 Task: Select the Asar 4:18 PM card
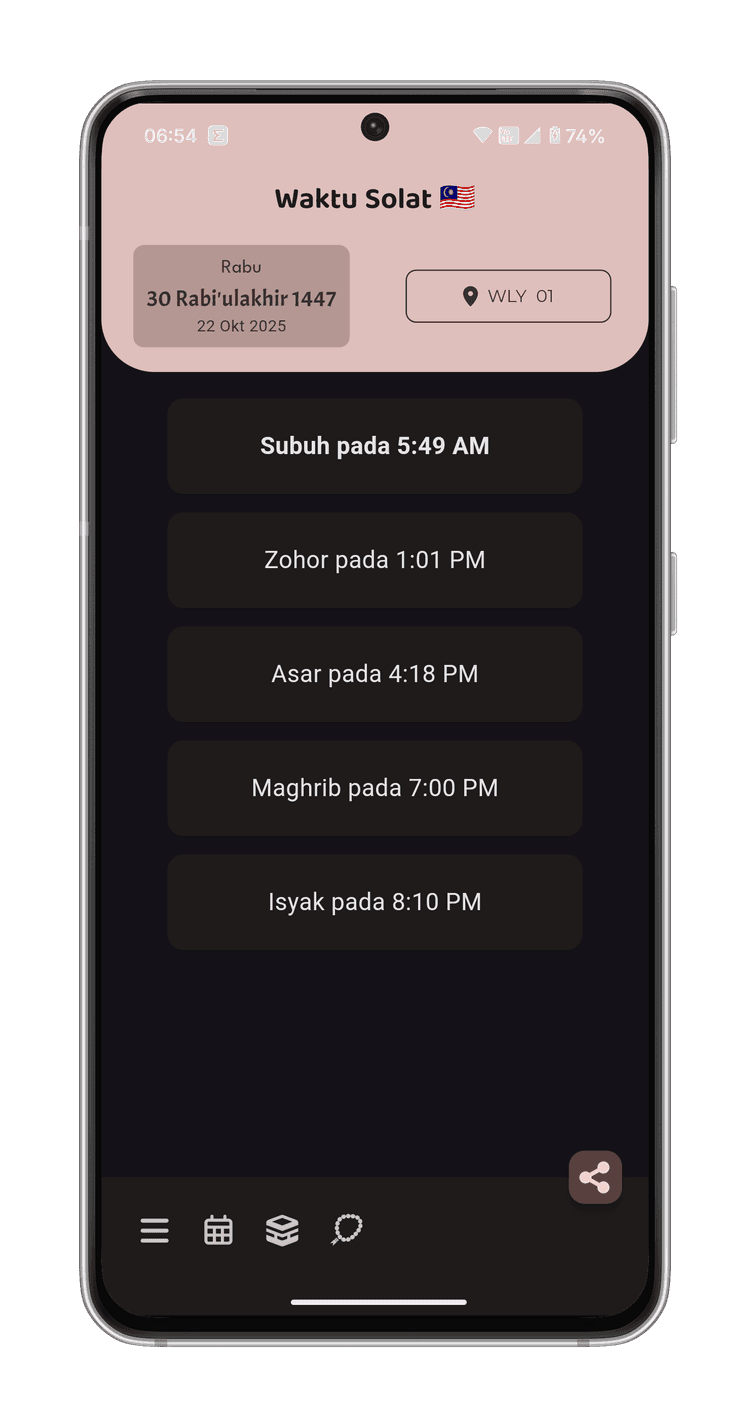tap(375, 674)
